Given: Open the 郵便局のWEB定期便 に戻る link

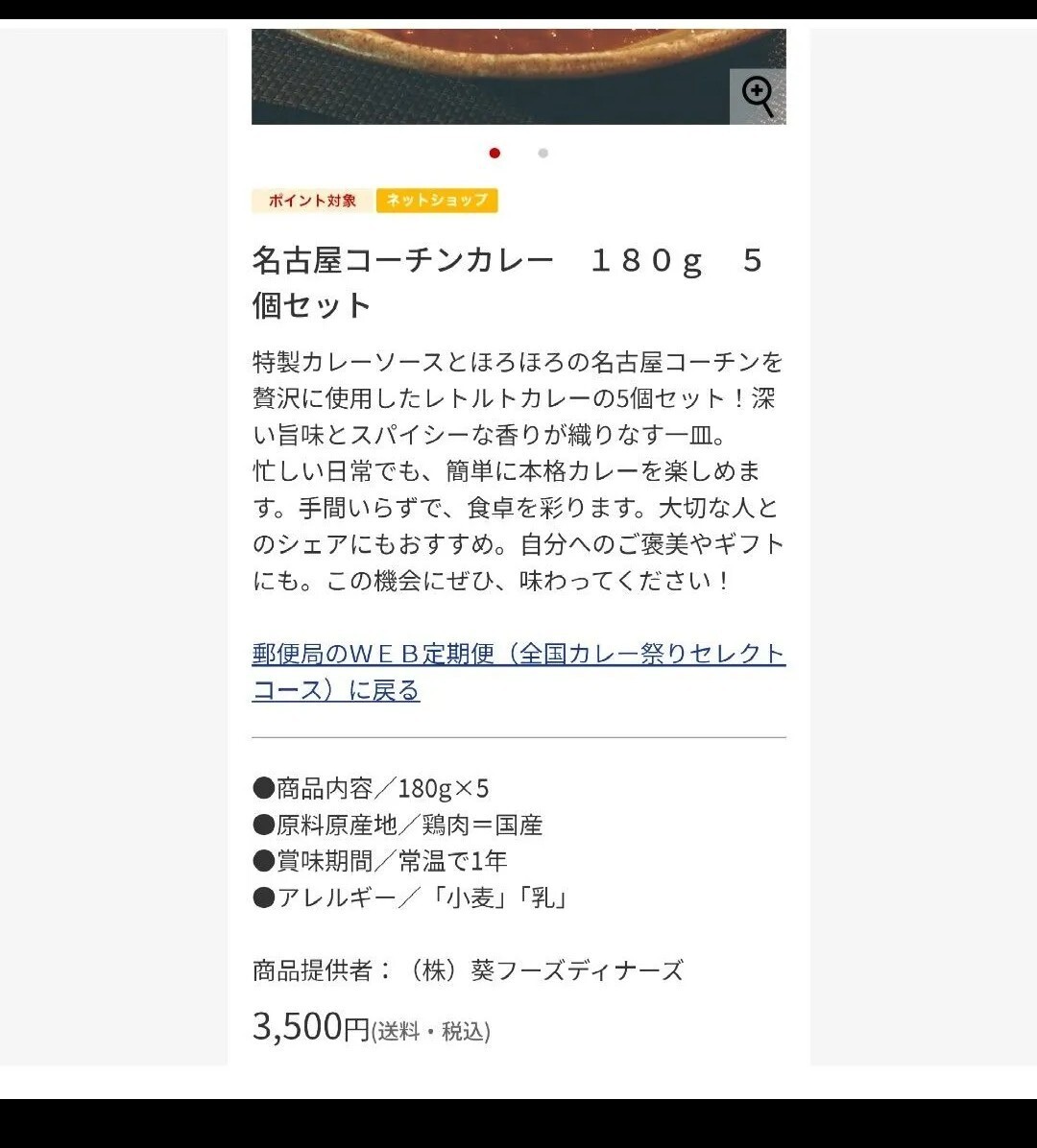Looking at the screenshot, I should pos(518,671).
